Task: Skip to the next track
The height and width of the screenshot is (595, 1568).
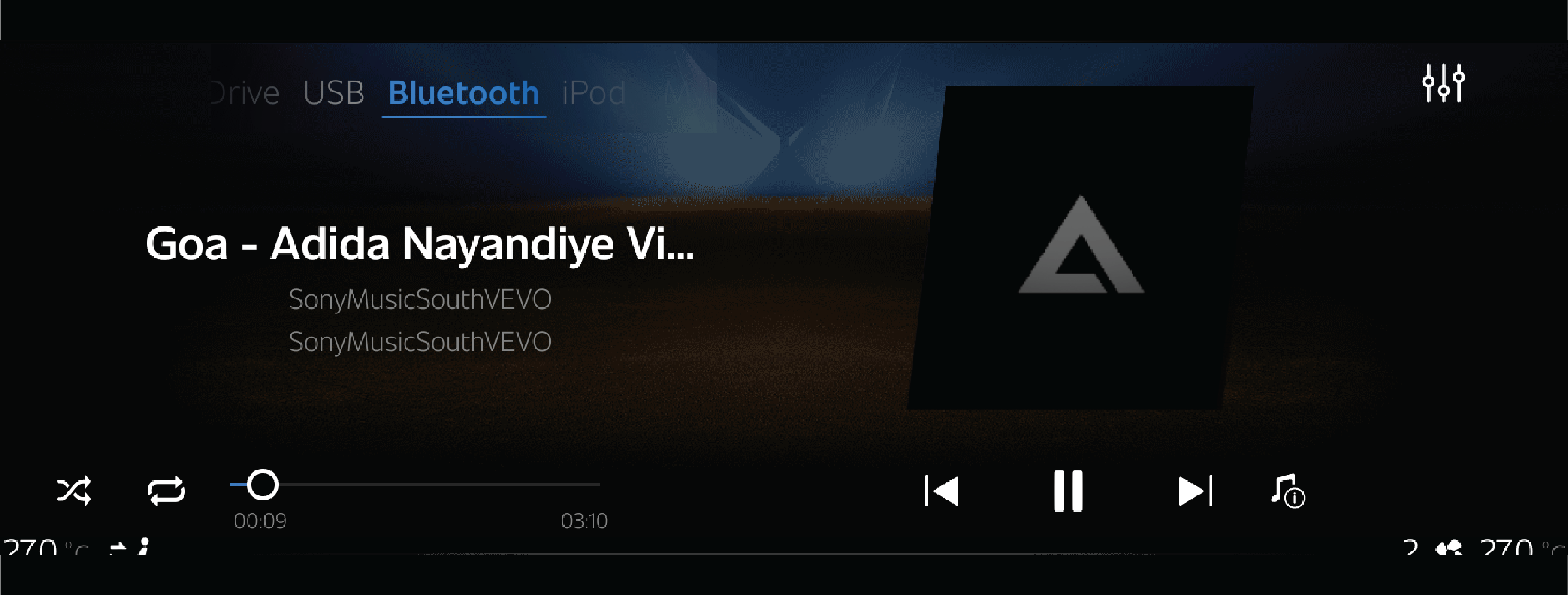Action: click(x=1195, y=490)
